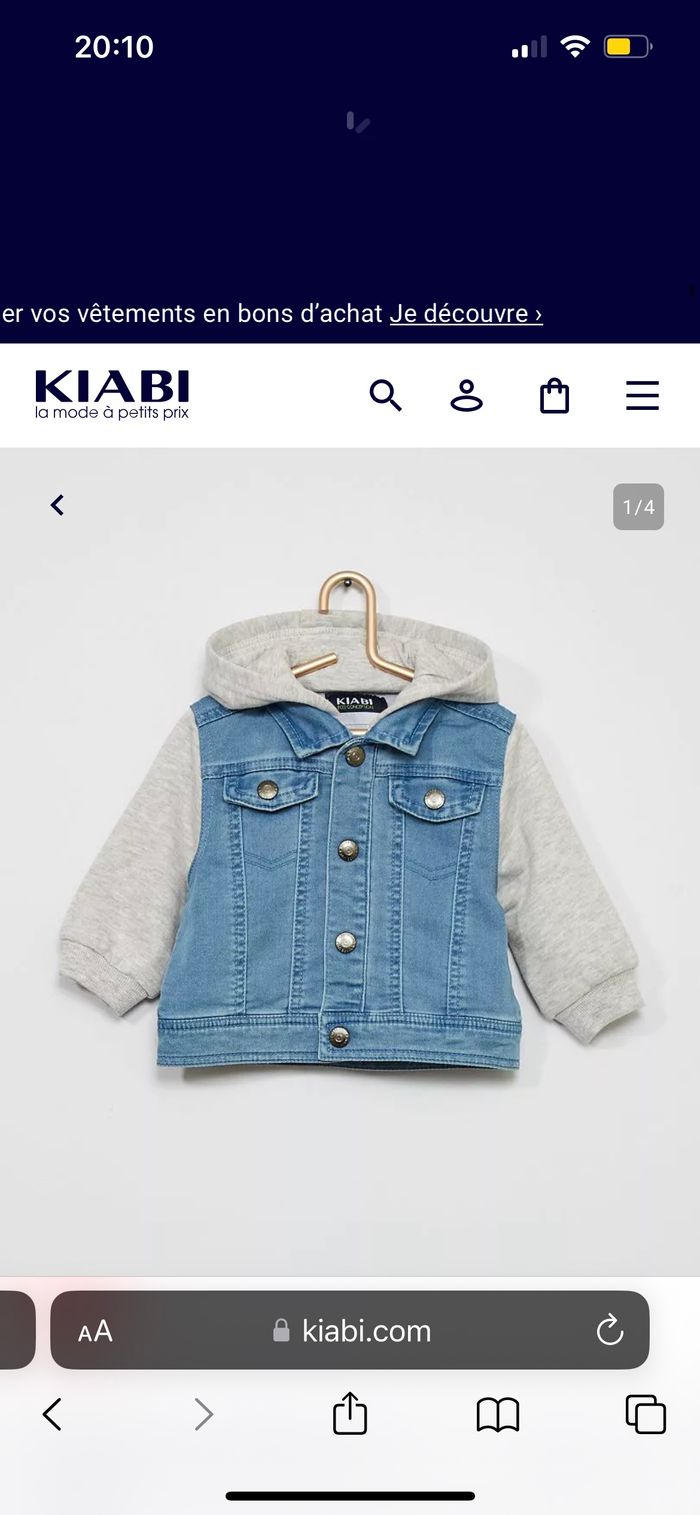This screenshot has width=700, height=1515.
Task: Open the Kiabi site search
Action: [385, 396]
